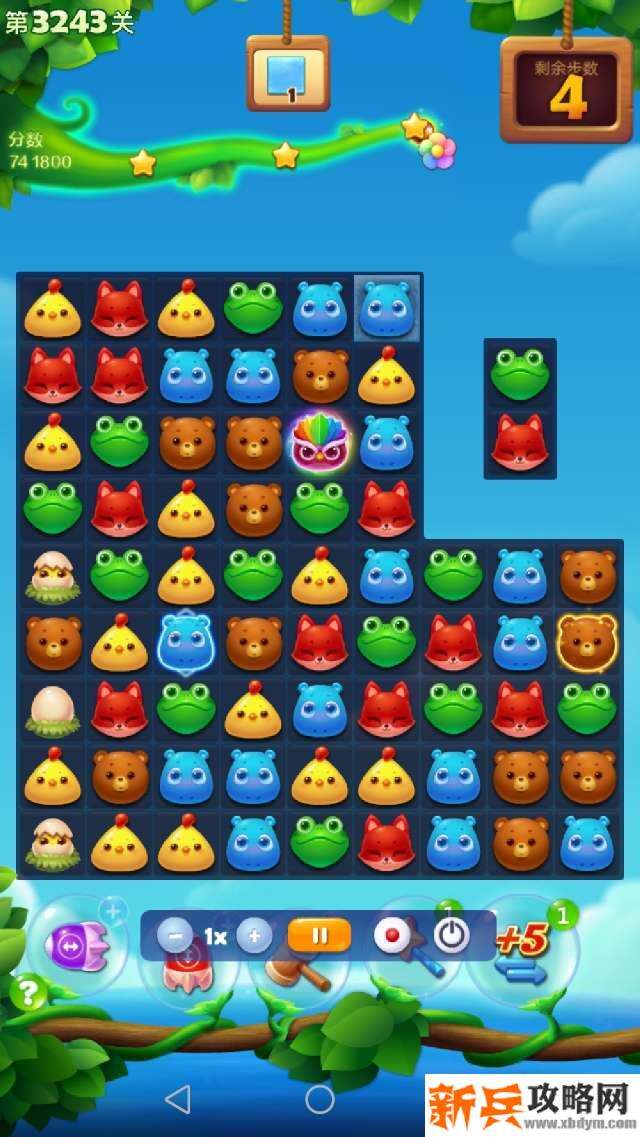The width and height of the screenshot is (640, 1137).
Task: Tap the red record button
Action: [392, 936]
